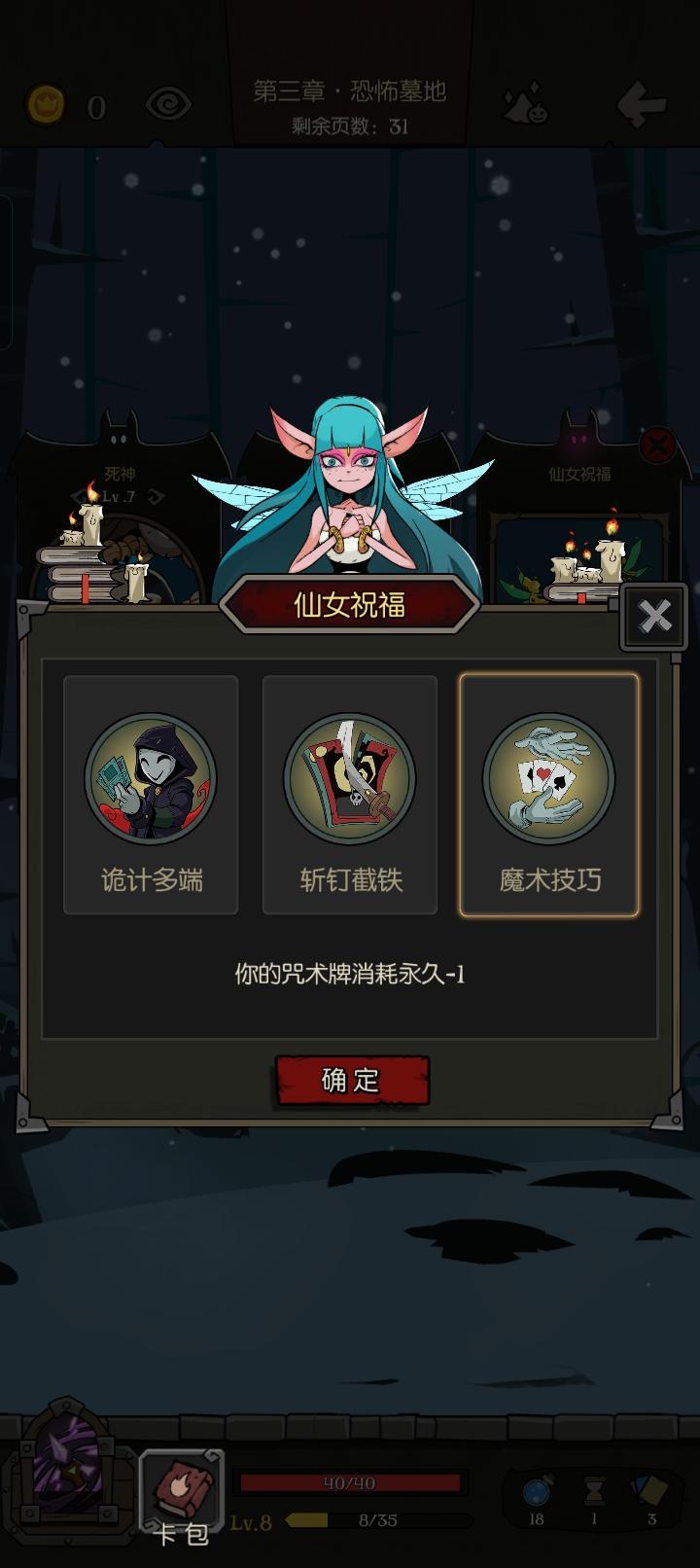Tap the 剩余页数 31 counter
The image size is (700, 1568).
pyautogui.click(x=350, y=124)
